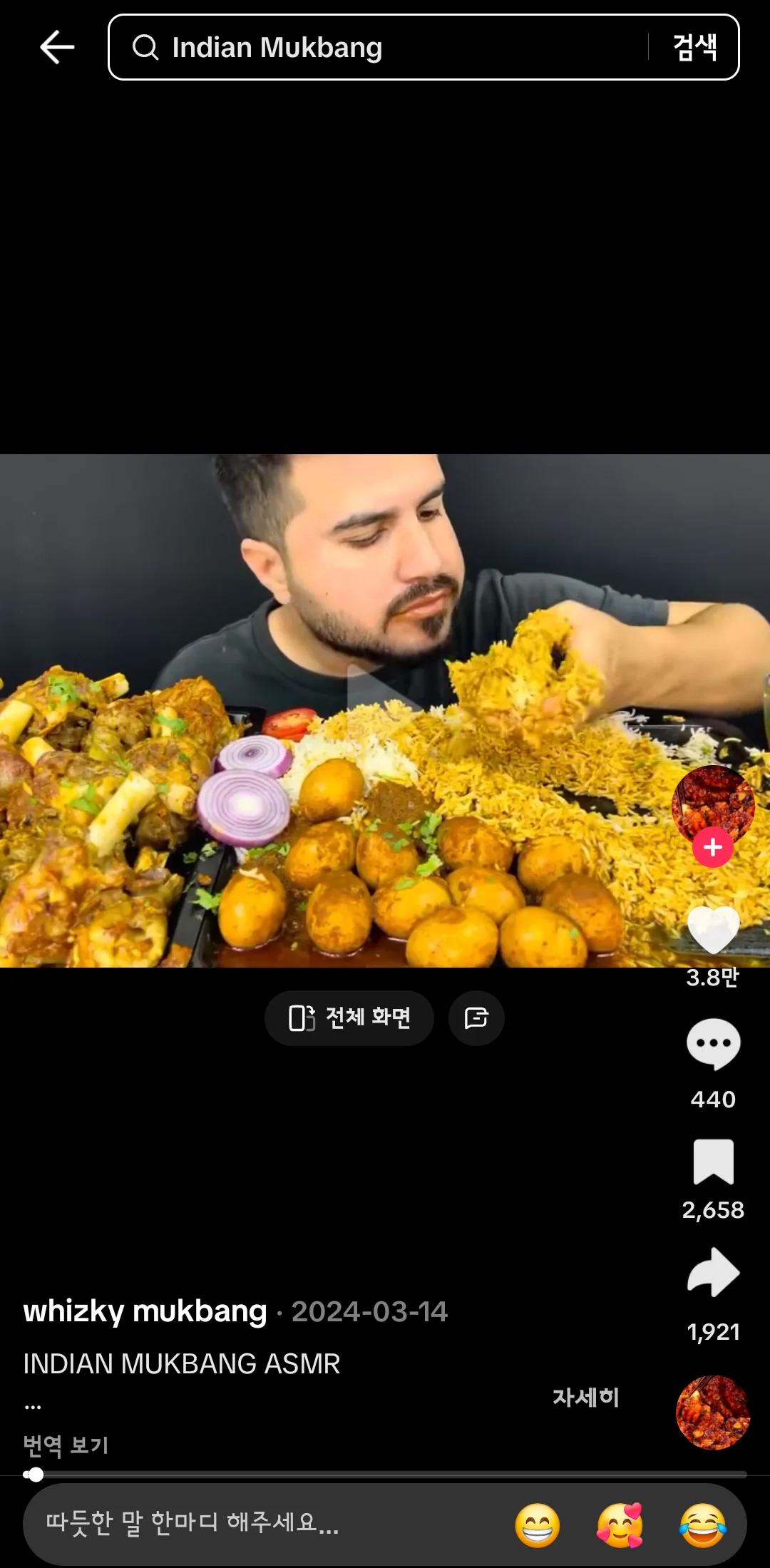Tap the caption icon beside 전체 화면

[x=476, y=1018]
